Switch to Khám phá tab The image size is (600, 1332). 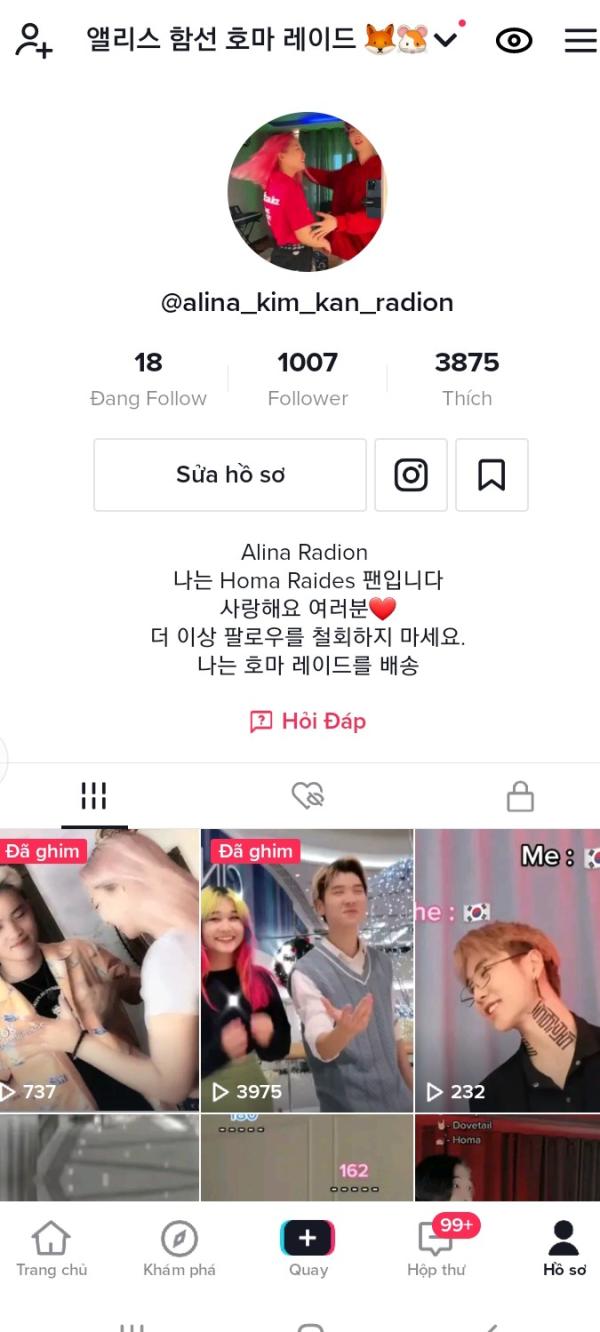[x=179, y=1248]
